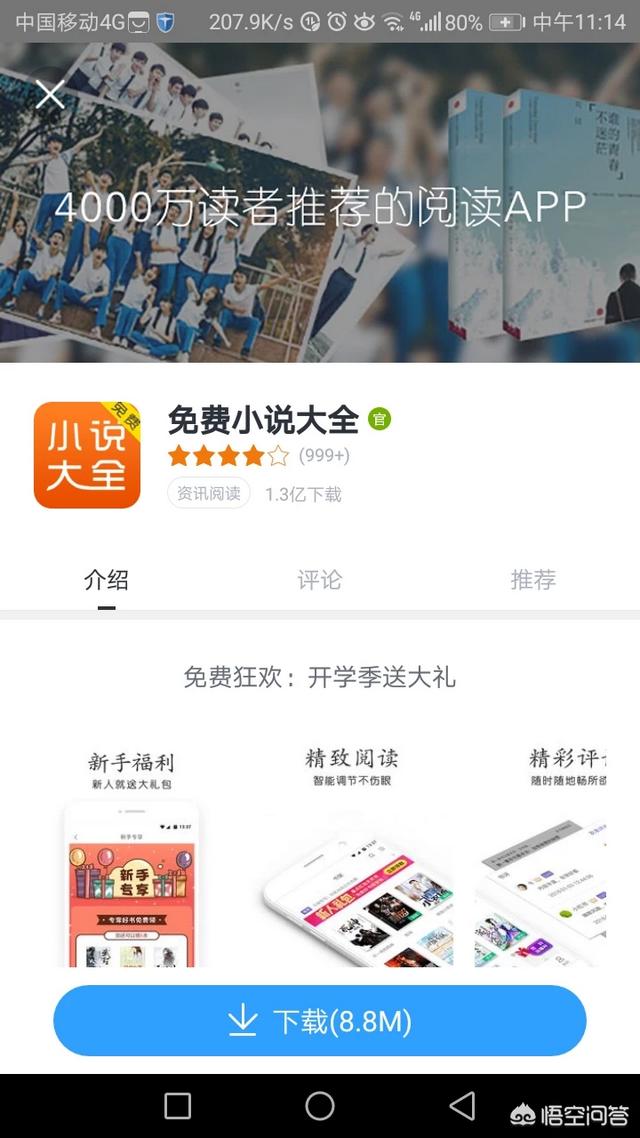Select the 介绍 tab
The image size is (640, 1138).
(106, 580)
